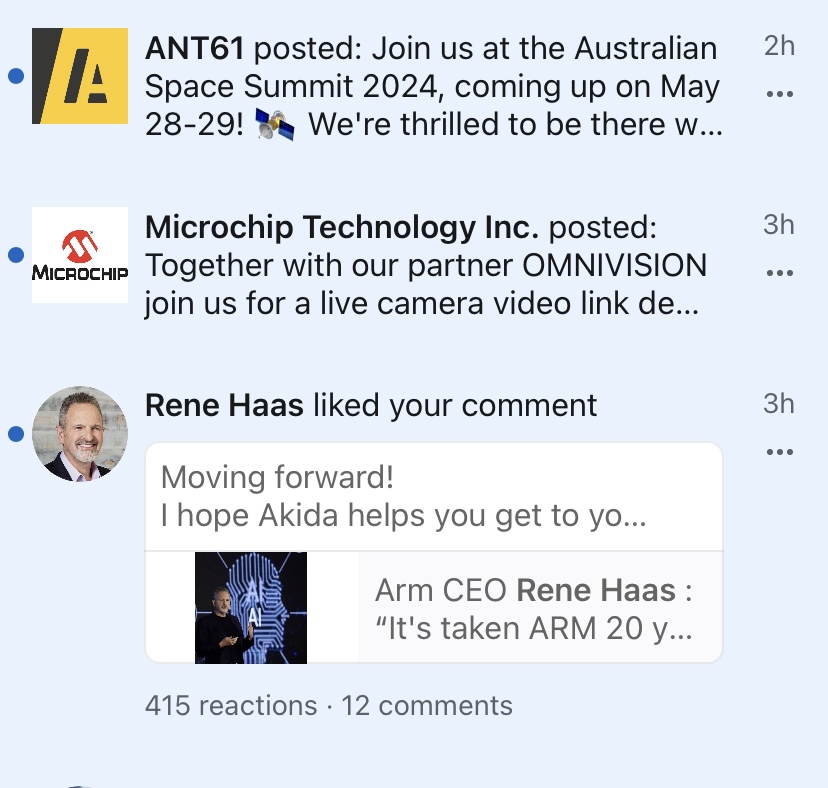Screen dimensions: 828x788
Task: Open options for the ANT61 notification
Action: pos(779,94)
